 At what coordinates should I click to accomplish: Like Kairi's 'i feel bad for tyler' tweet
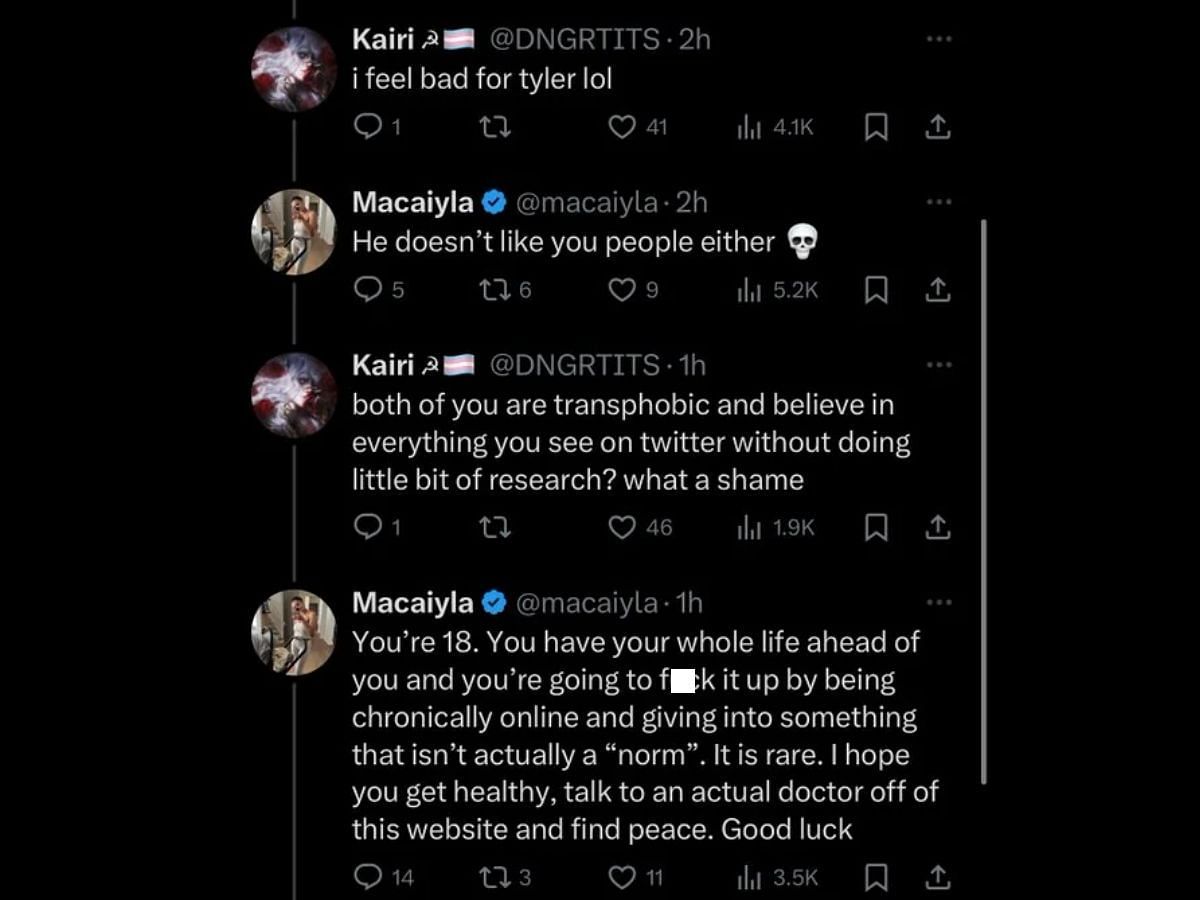pos(623,127)
